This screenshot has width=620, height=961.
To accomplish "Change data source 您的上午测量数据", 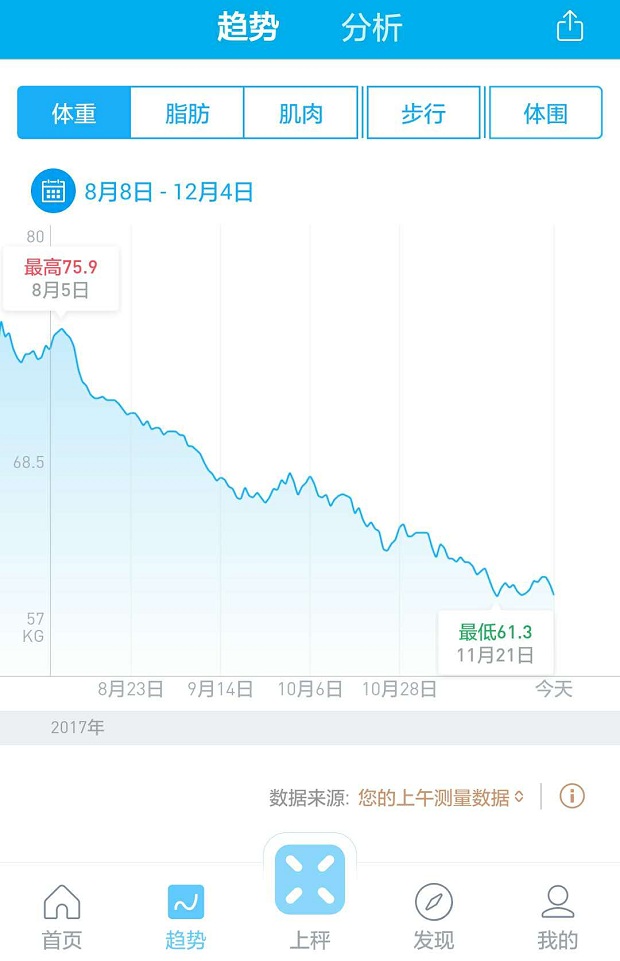I will 440,797.
